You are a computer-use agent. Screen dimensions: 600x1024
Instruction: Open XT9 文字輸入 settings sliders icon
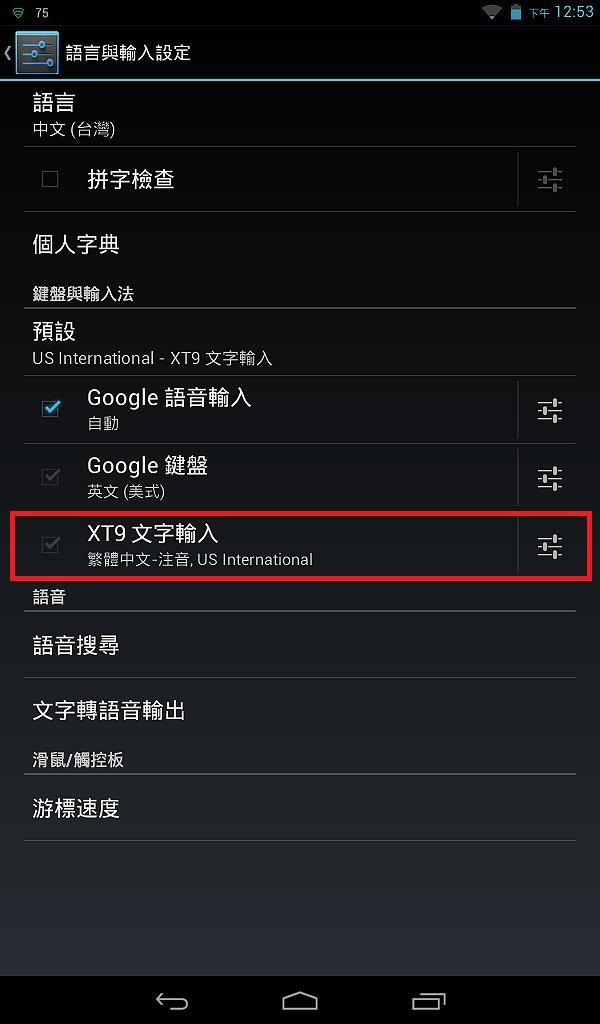click(x=550, y=546)
